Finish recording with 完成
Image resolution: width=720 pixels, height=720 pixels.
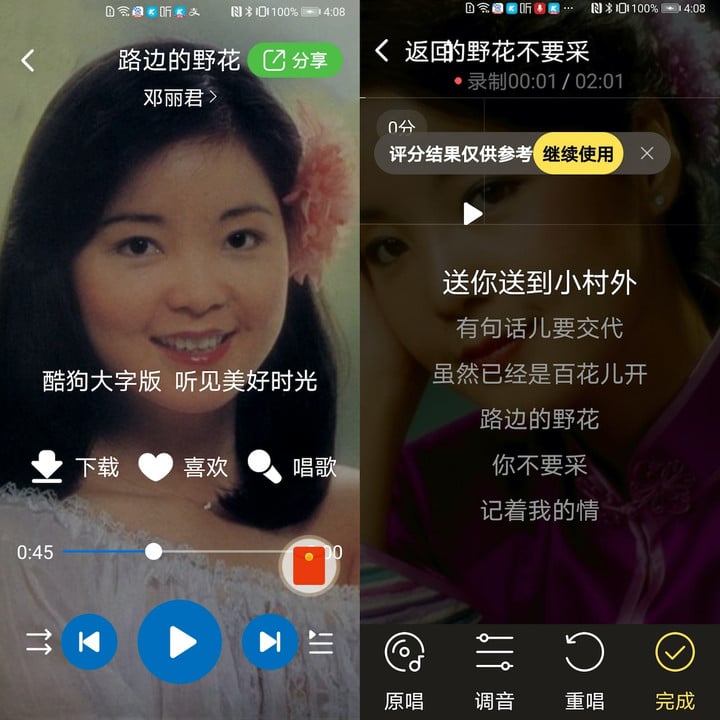674,670
